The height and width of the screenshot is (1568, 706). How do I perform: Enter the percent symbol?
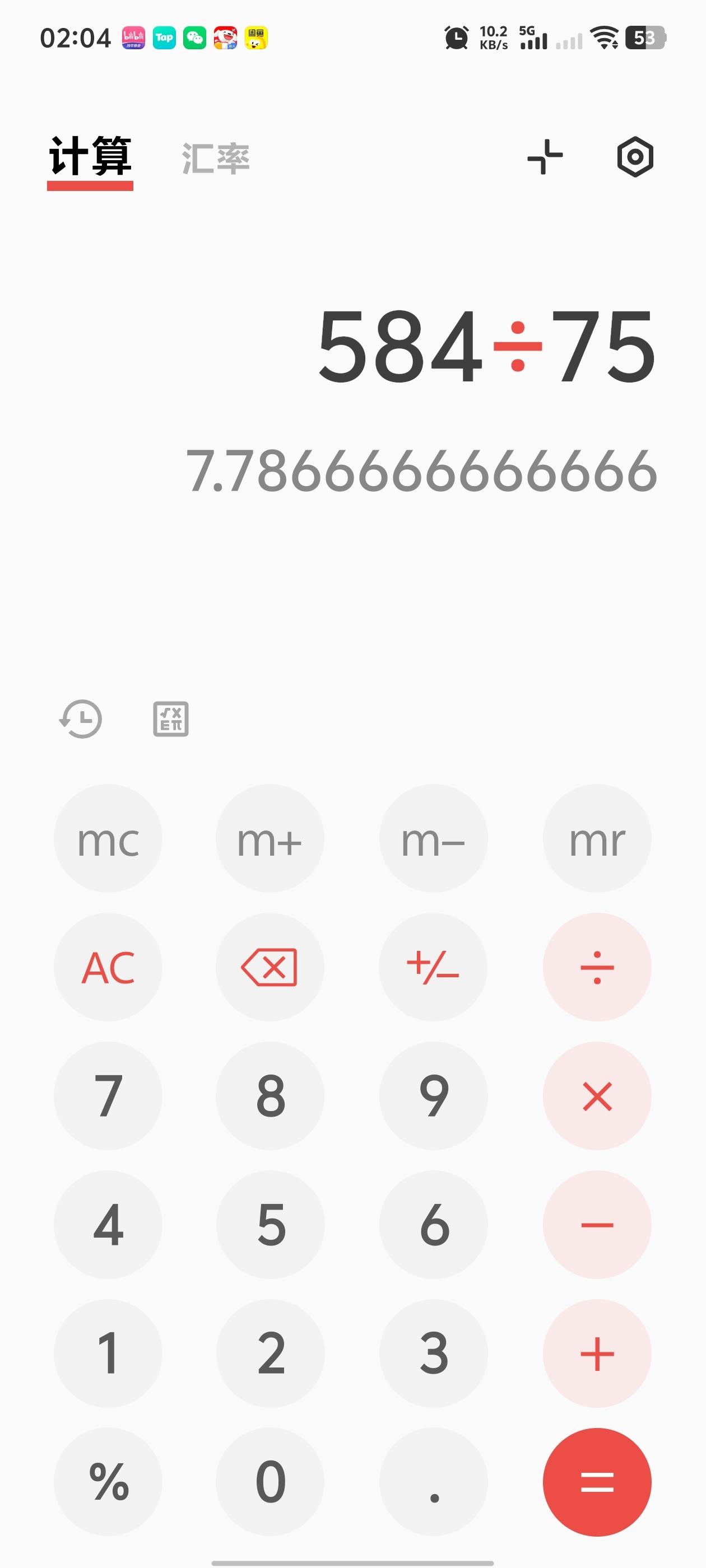(108, 1482)
